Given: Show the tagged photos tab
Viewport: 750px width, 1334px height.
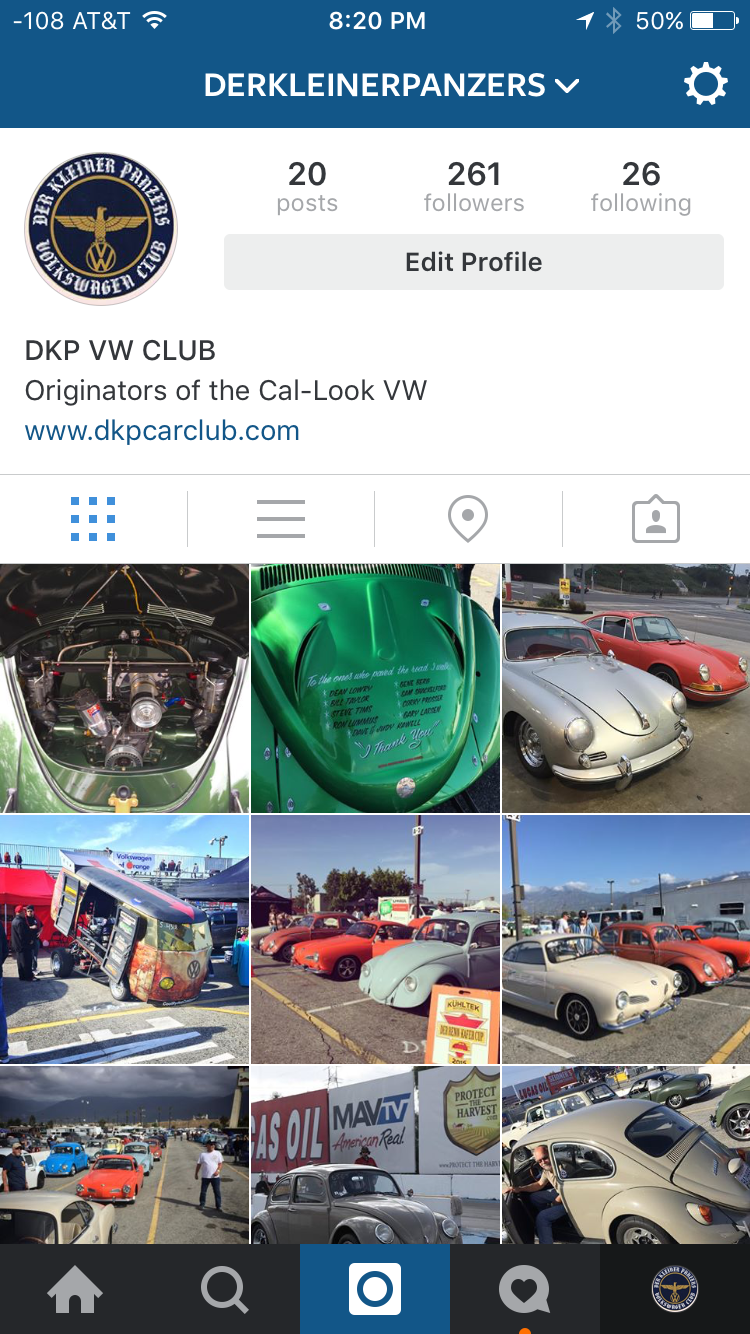Looking at the screenshot, I should (656, 519).
